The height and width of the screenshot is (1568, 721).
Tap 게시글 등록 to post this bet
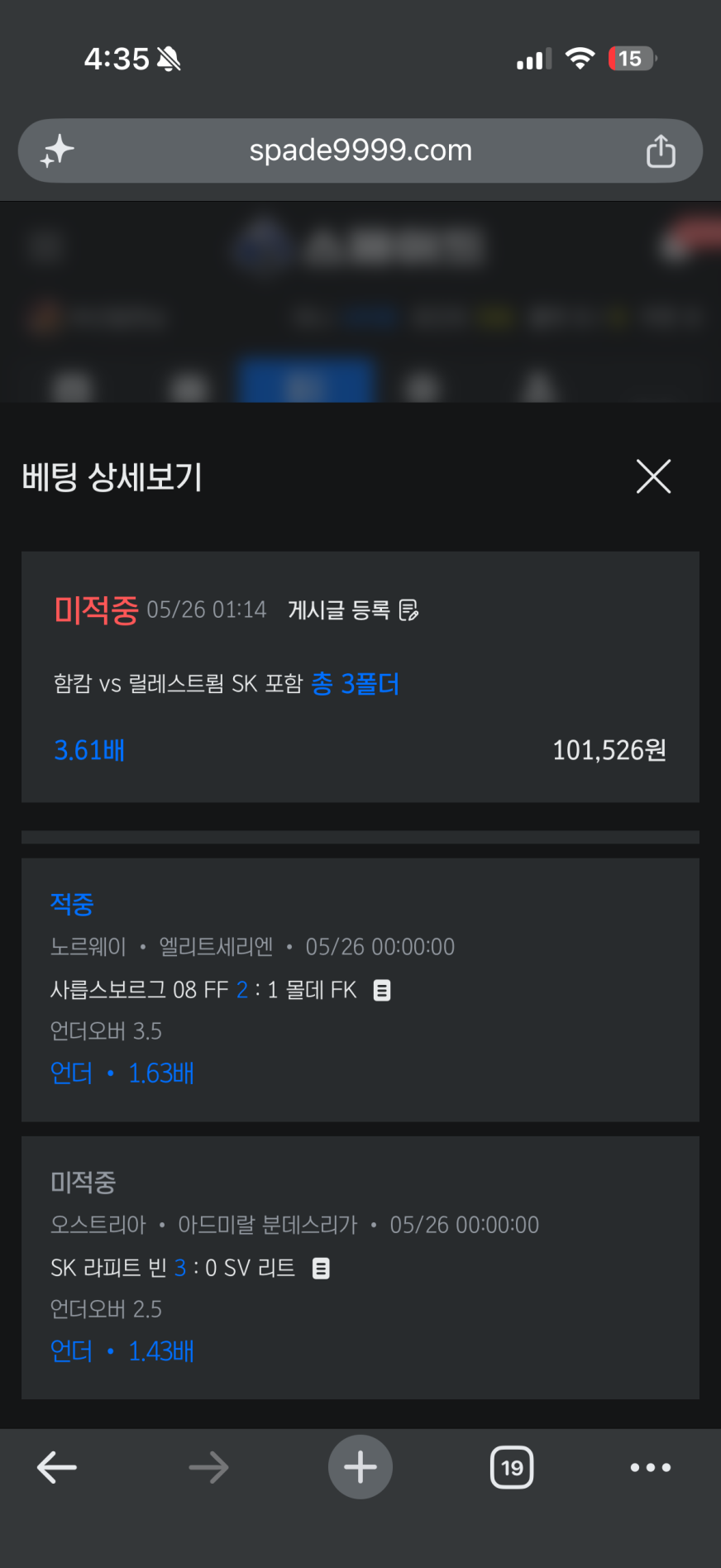coord(353,610)
